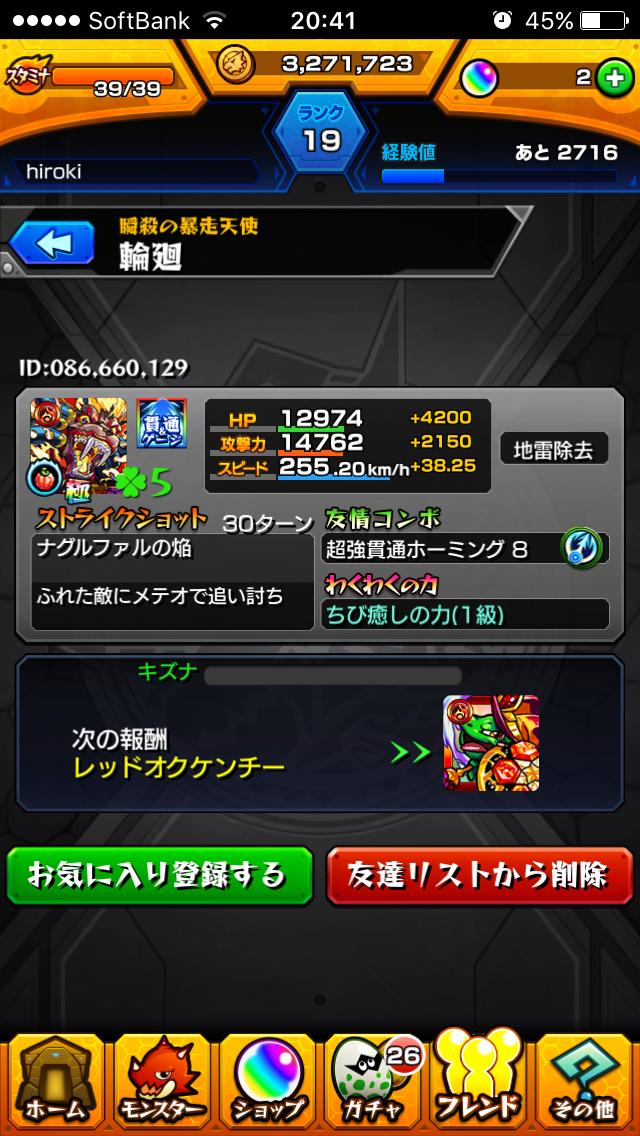Viewport: 640px width, 1136px height.
Task: Select the フレンド tab
Action: point(479,1081)
